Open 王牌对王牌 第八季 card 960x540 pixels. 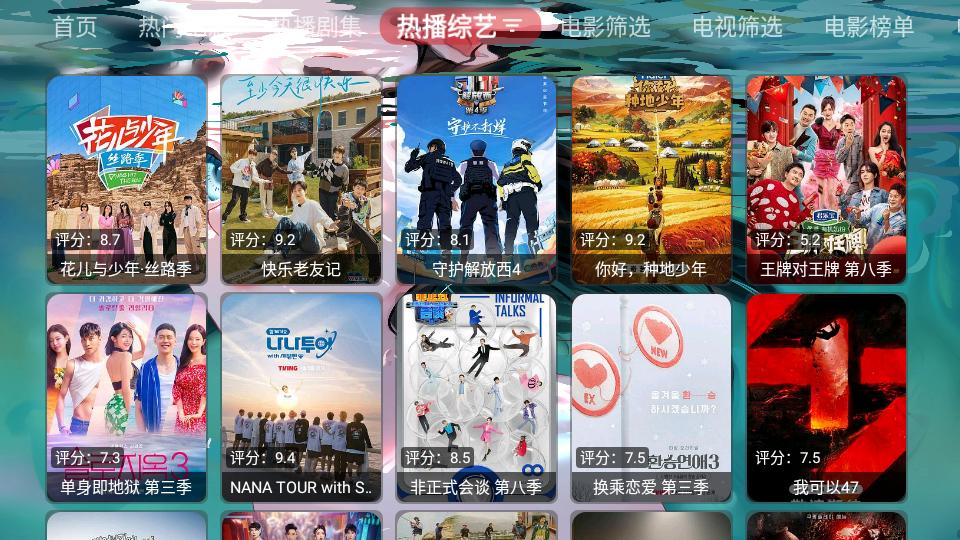point(826,180)
